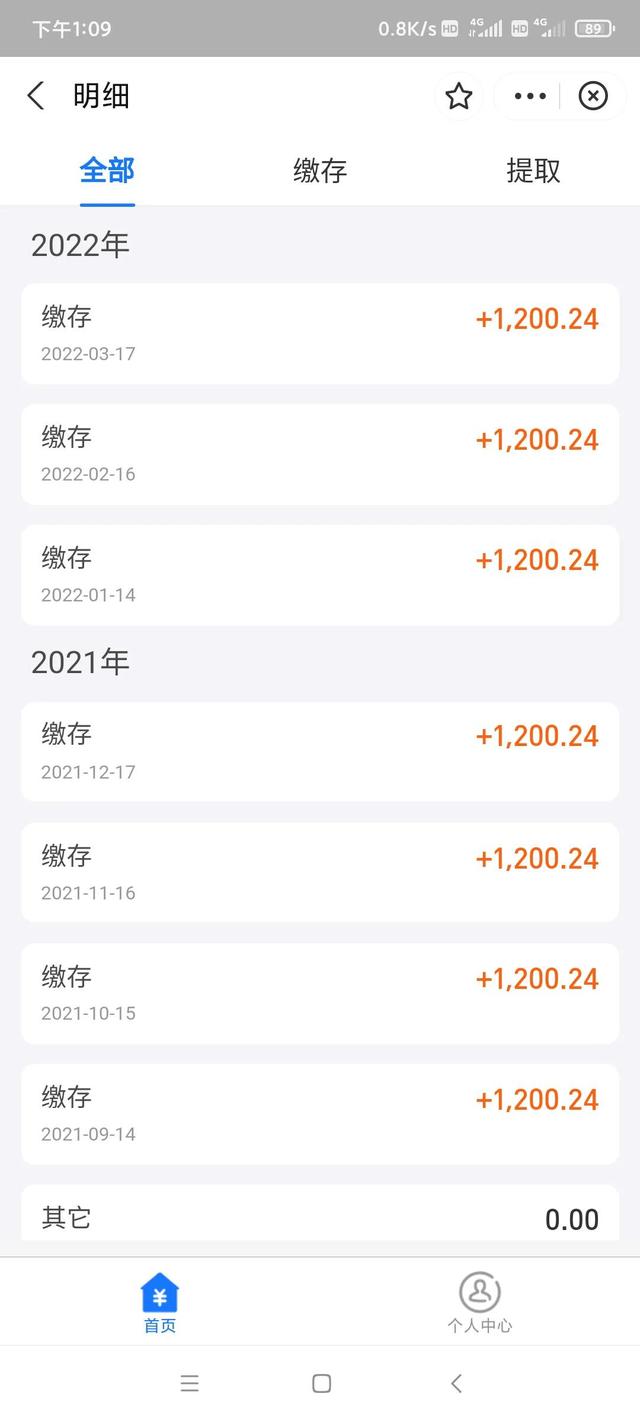Close the mini program
This screenshot has height=1422, width=640.
[593, 96]
